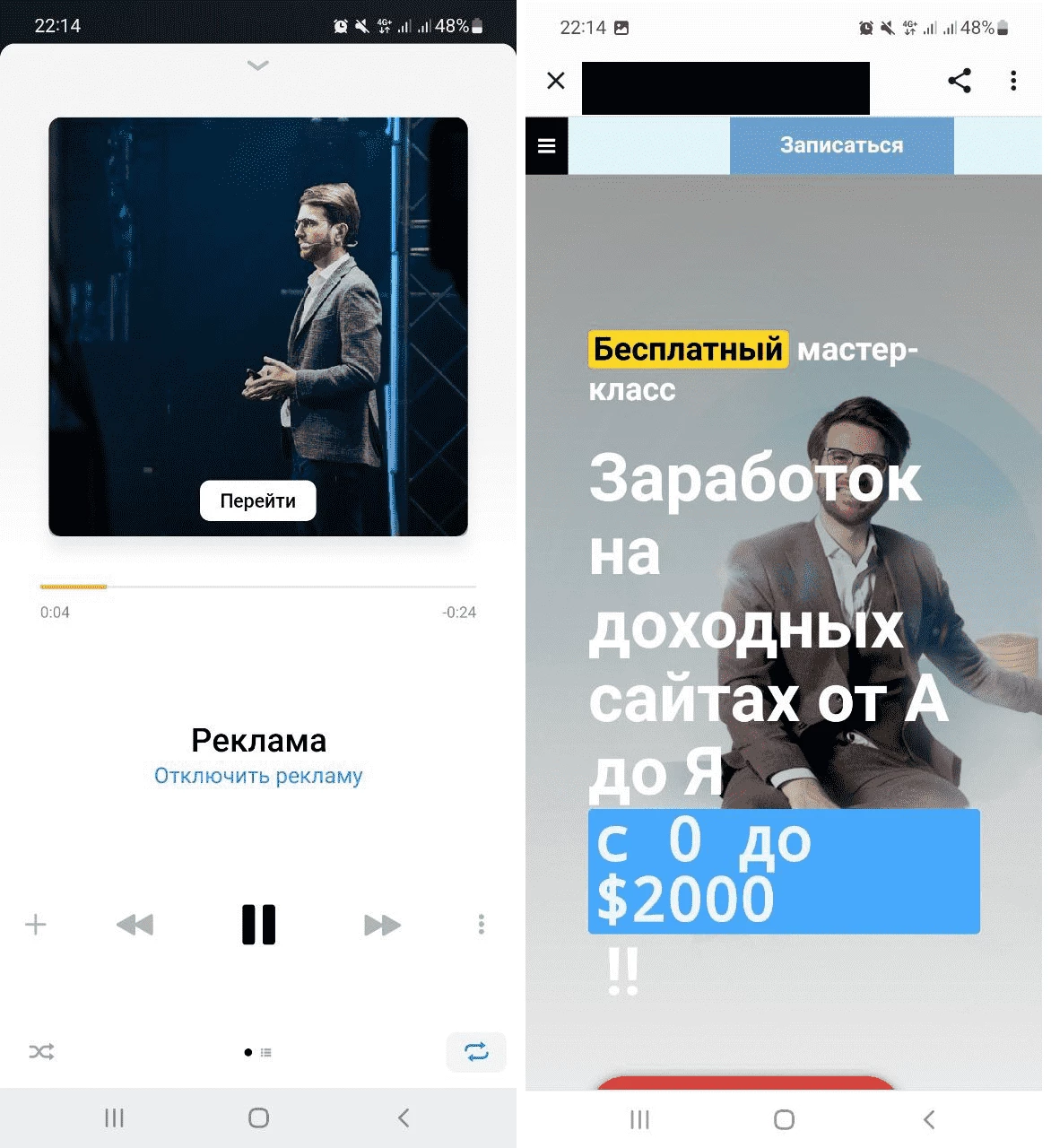Image resolution: width=1051 pixels, height=1148 pixels.
Task: Tap the ad playback progress bar
Action: [258, 587]
